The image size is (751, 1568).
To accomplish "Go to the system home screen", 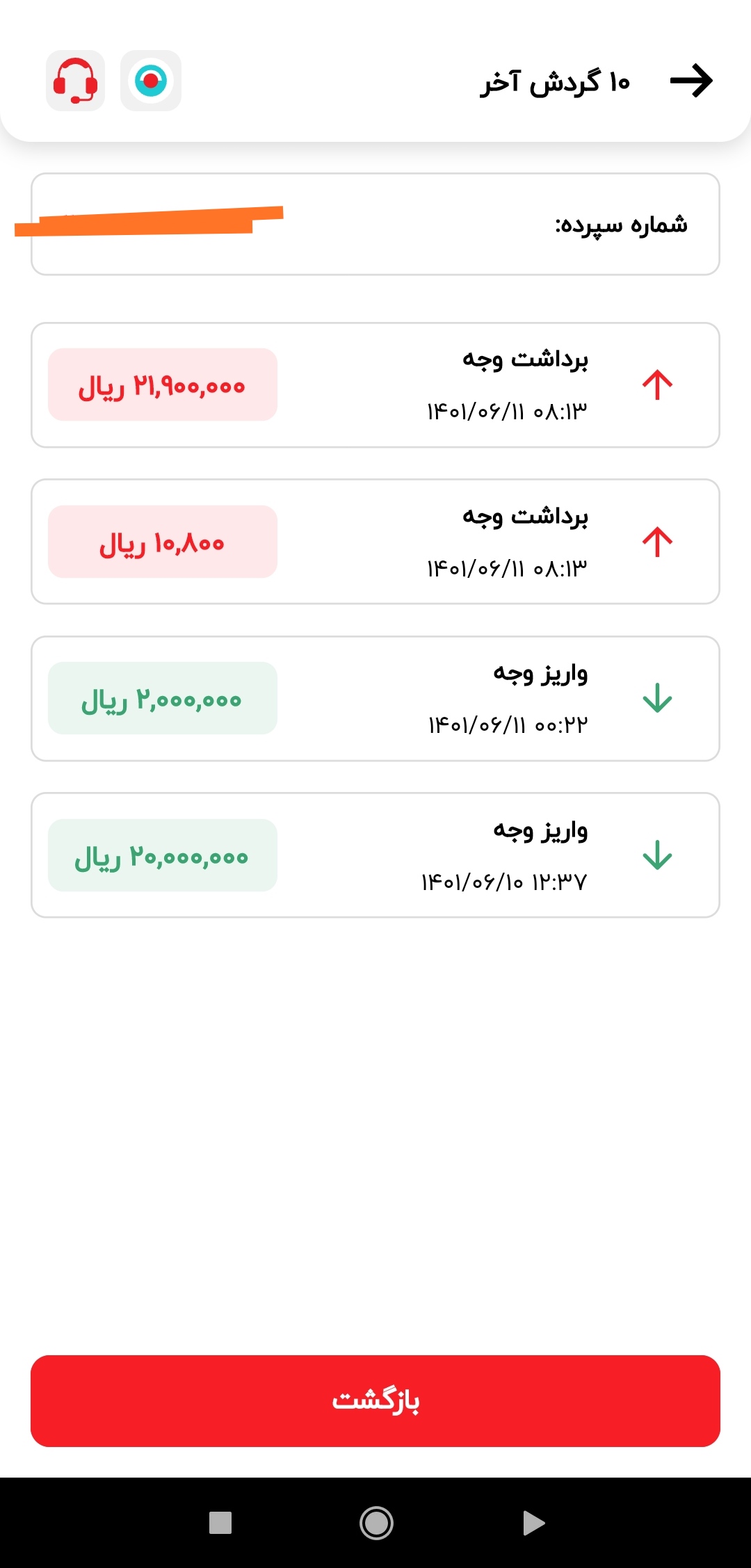I will (x=376, y=1523).
